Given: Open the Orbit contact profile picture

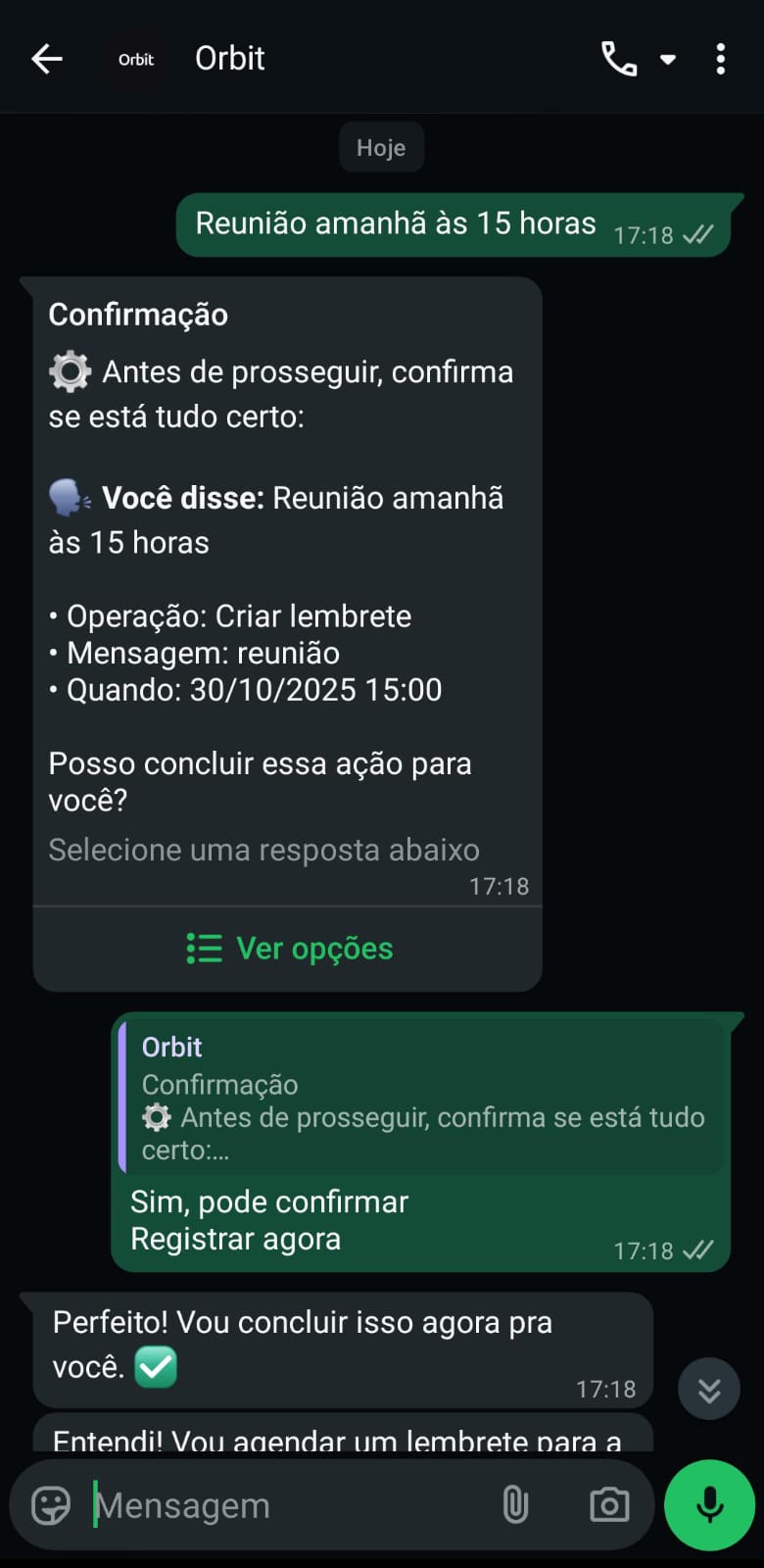Looking at the screenshot, I should 136,59.
